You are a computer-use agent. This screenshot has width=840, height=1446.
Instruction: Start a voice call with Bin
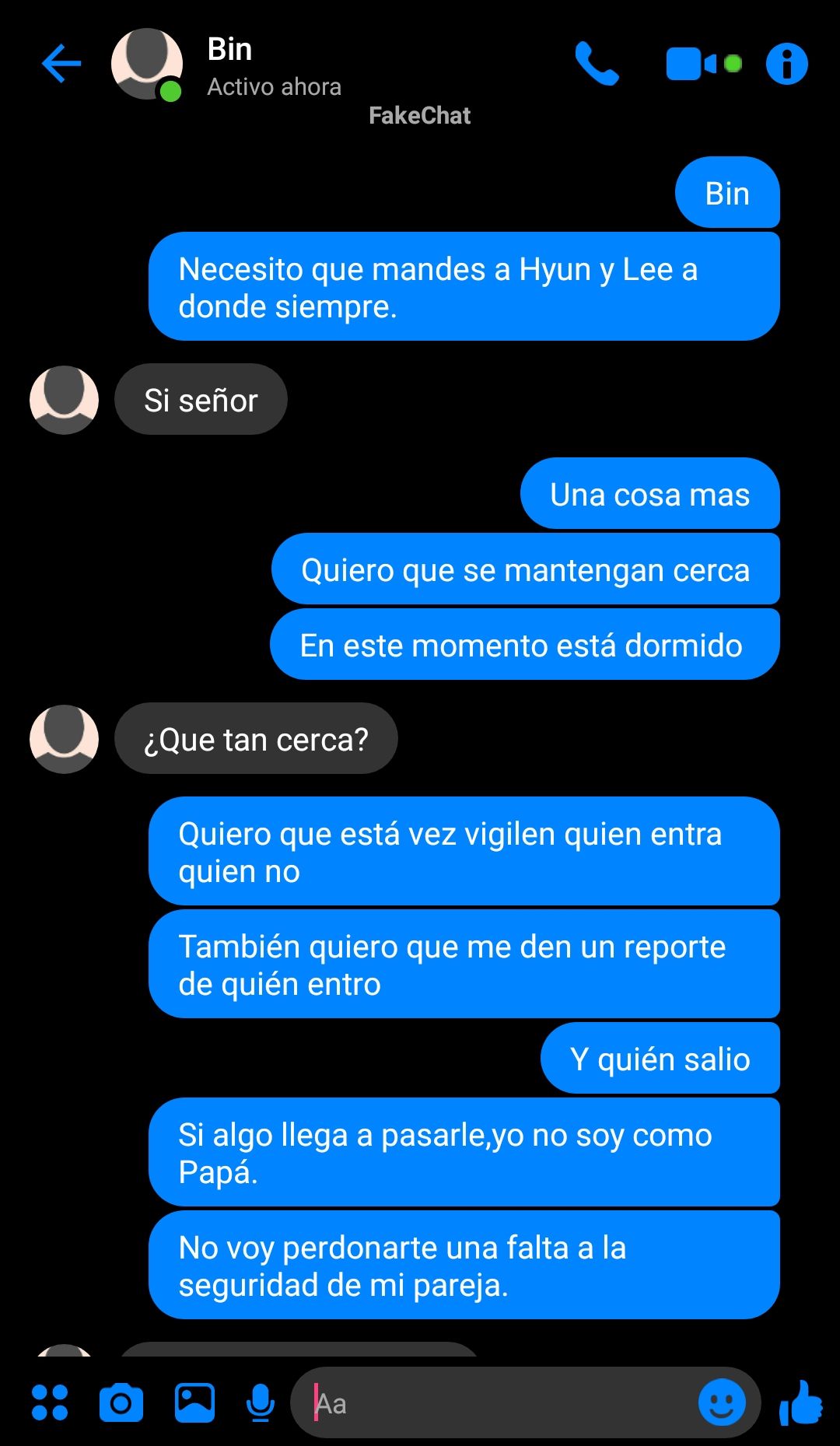tap(597, 63)
